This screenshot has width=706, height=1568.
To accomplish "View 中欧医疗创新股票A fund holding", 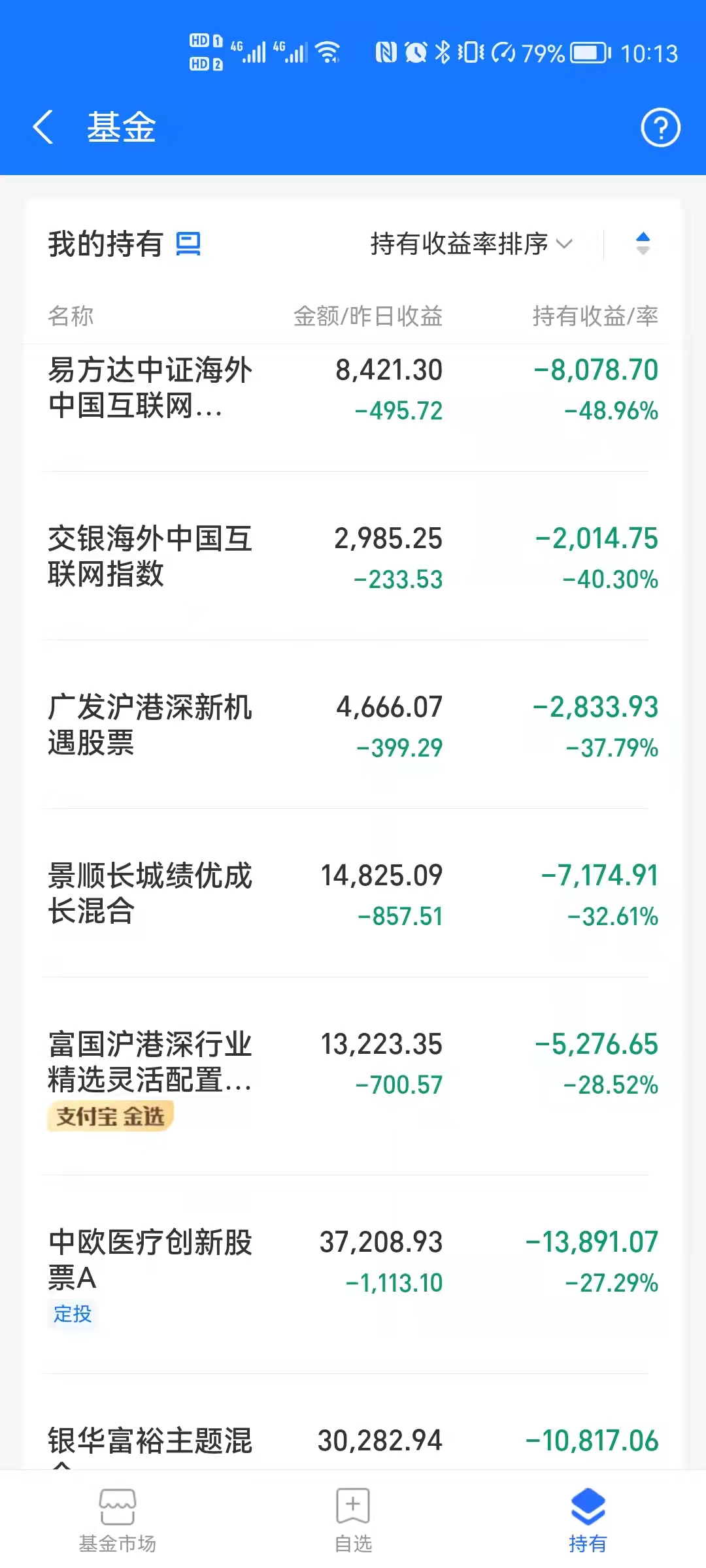I will (150, 1260).
